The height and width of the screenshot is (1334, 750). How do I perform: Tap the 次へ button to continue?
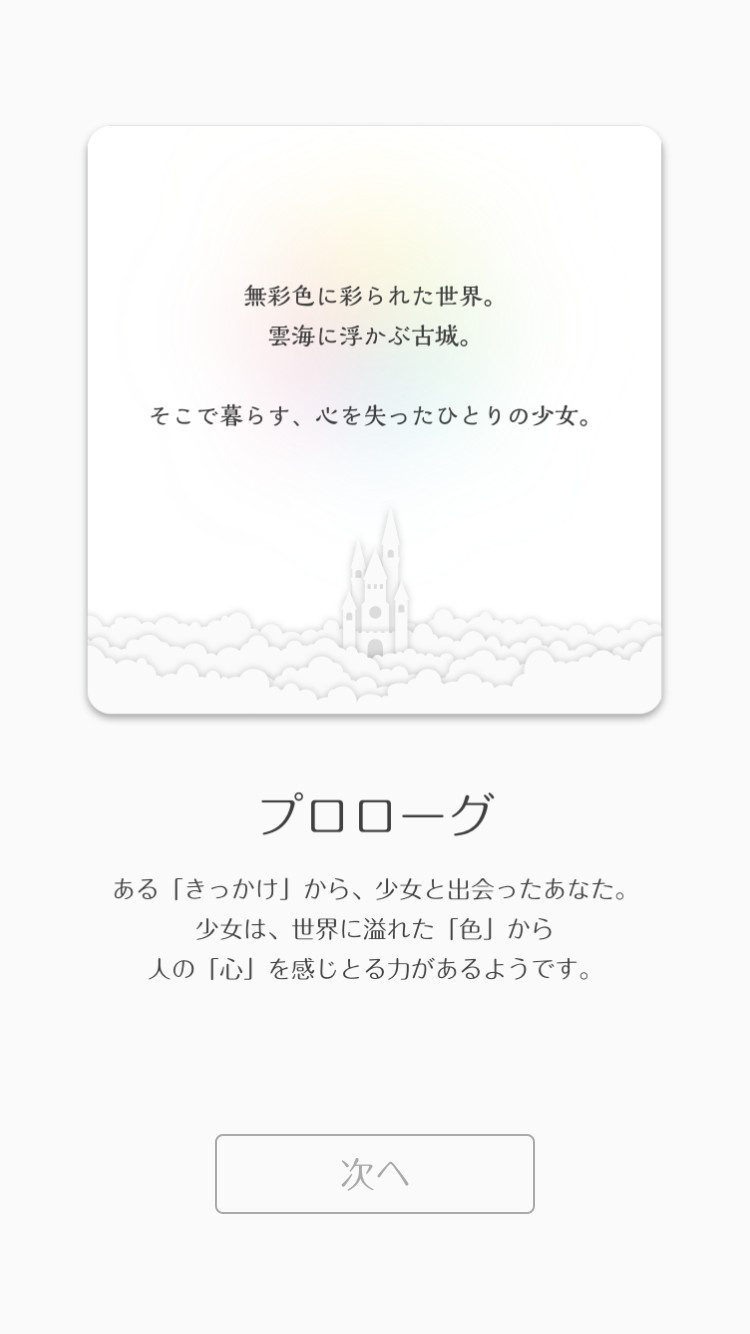point(374,1173)
